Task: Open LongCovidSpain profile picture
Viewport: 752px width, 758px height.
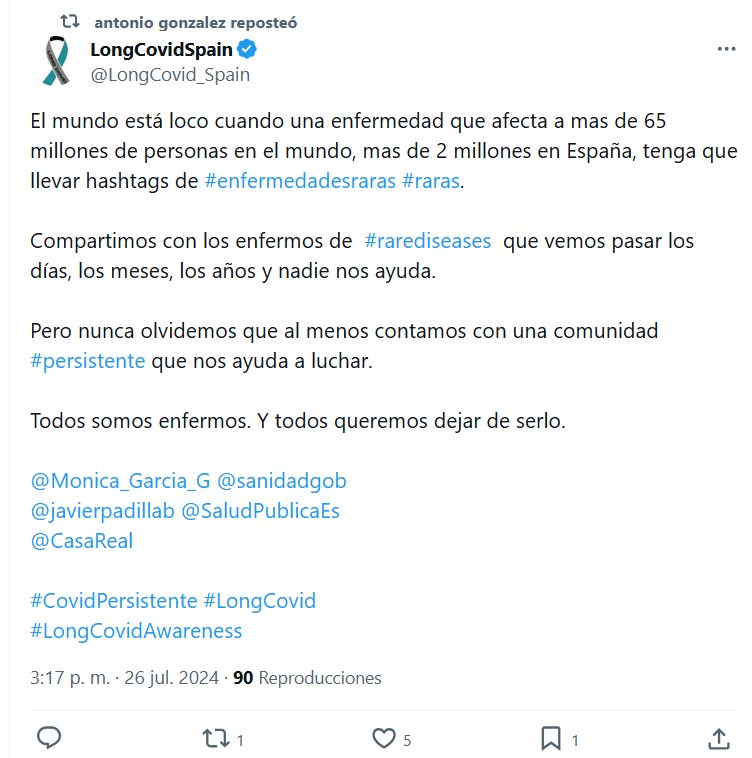Action: point(57,61)
